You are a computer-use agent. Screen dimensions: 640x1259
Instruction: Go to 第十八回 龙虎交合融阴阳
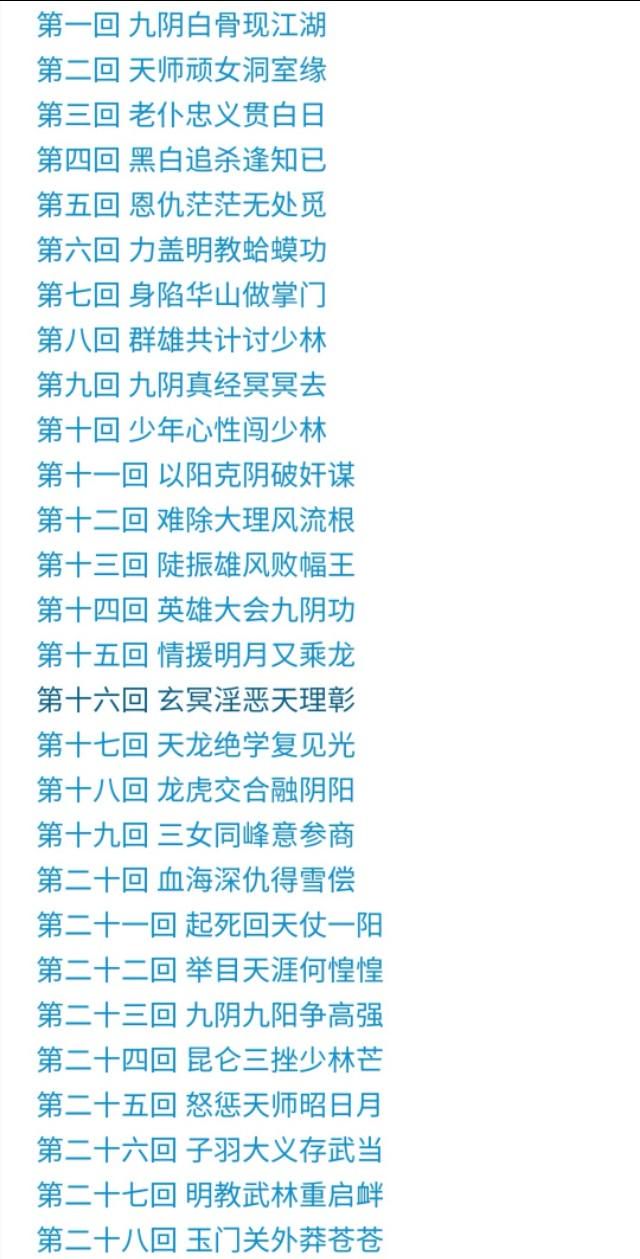196,790
